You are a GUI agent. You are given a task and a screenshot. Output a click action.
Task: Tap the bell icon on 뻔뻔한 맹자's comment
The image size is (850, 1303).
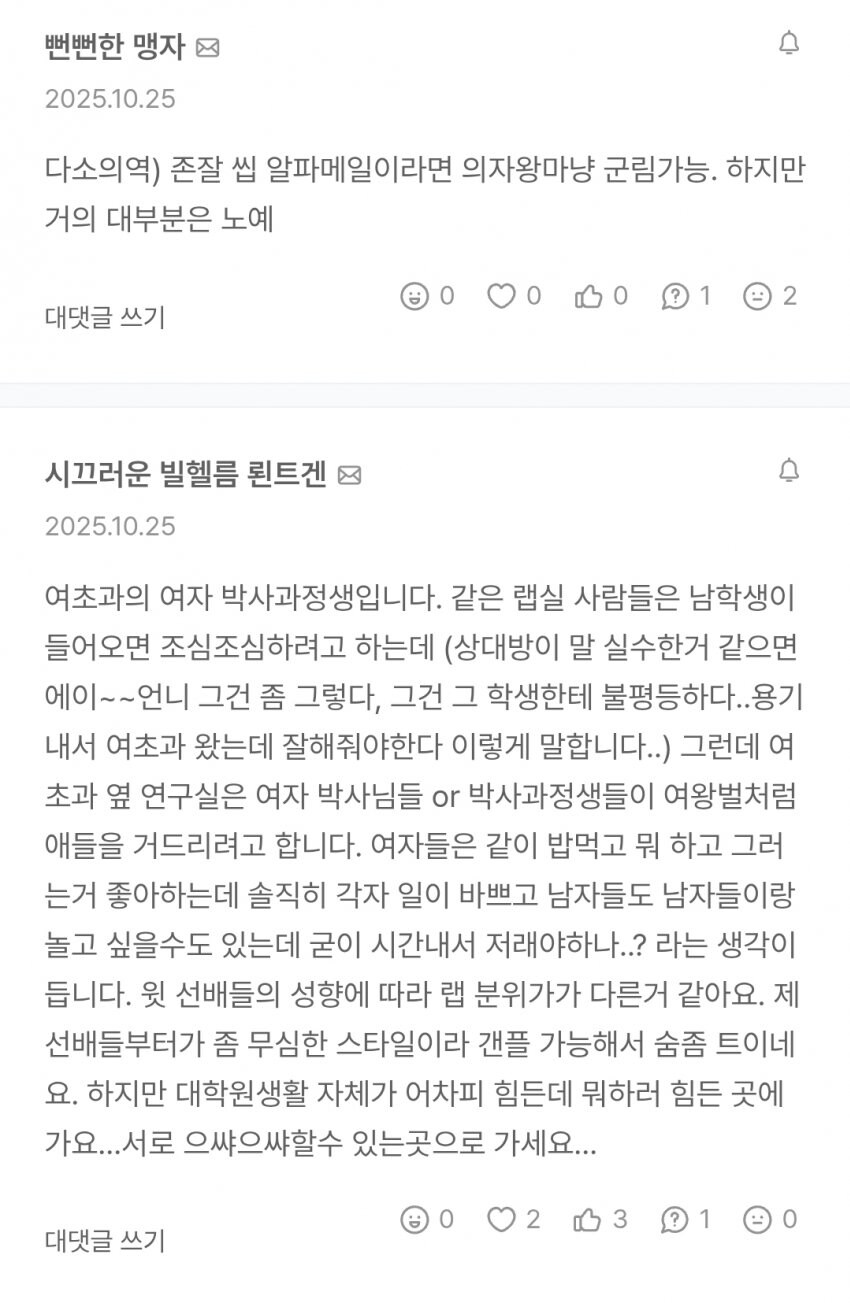pyautogui.click(x=789, y=44)
